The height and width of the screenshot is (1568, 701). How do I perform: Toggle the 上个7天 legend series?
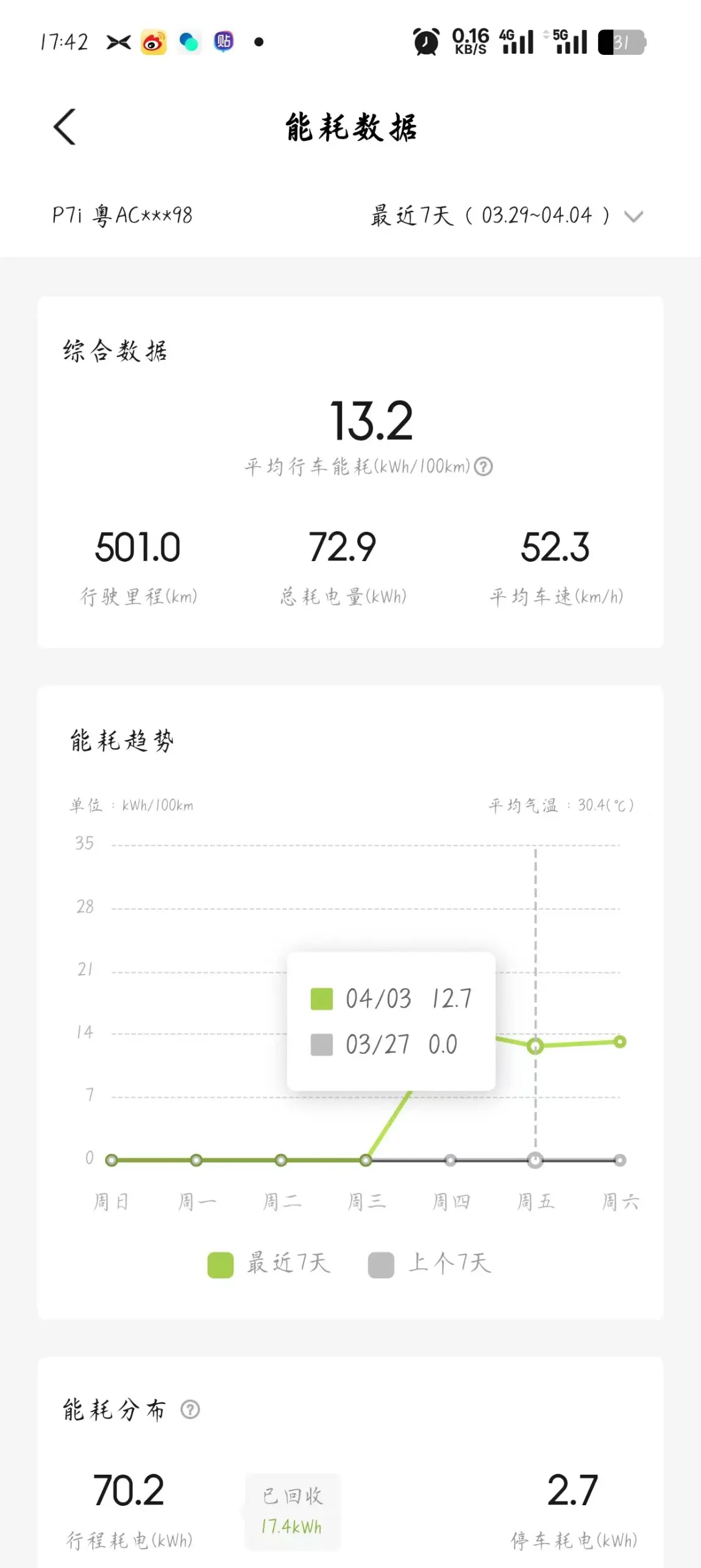point(430,1263)
